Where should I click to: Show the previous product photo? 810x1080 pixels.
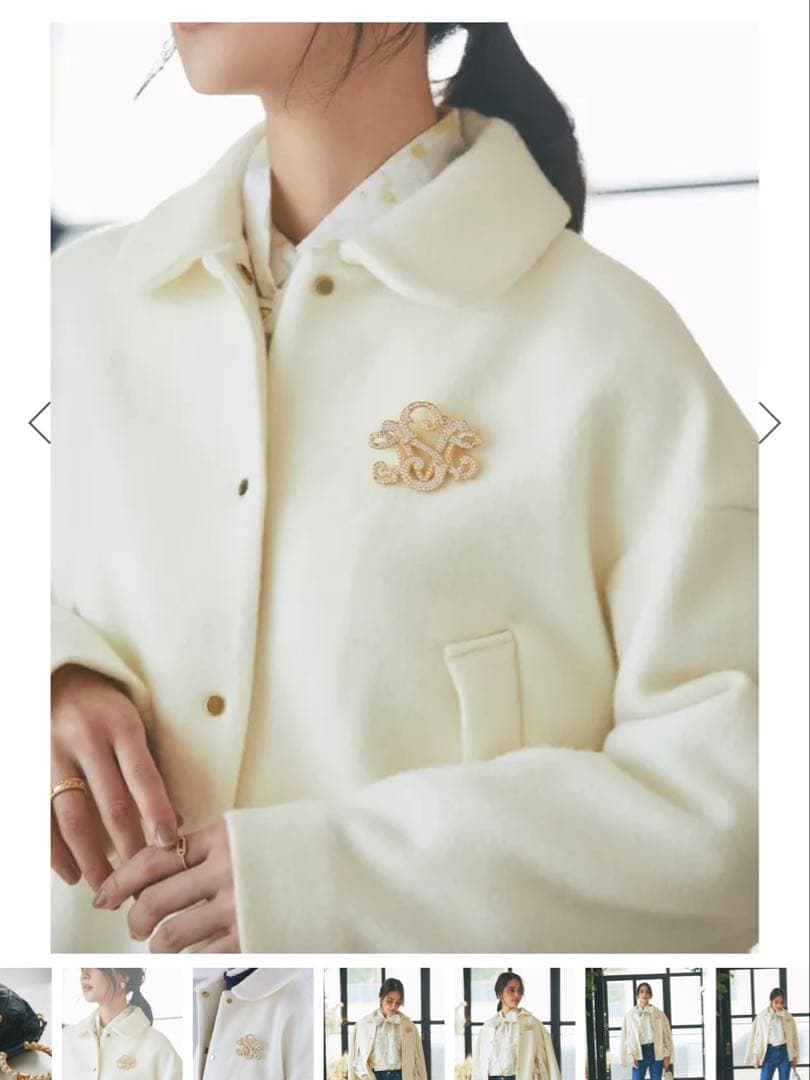click(x=39, y=423)
